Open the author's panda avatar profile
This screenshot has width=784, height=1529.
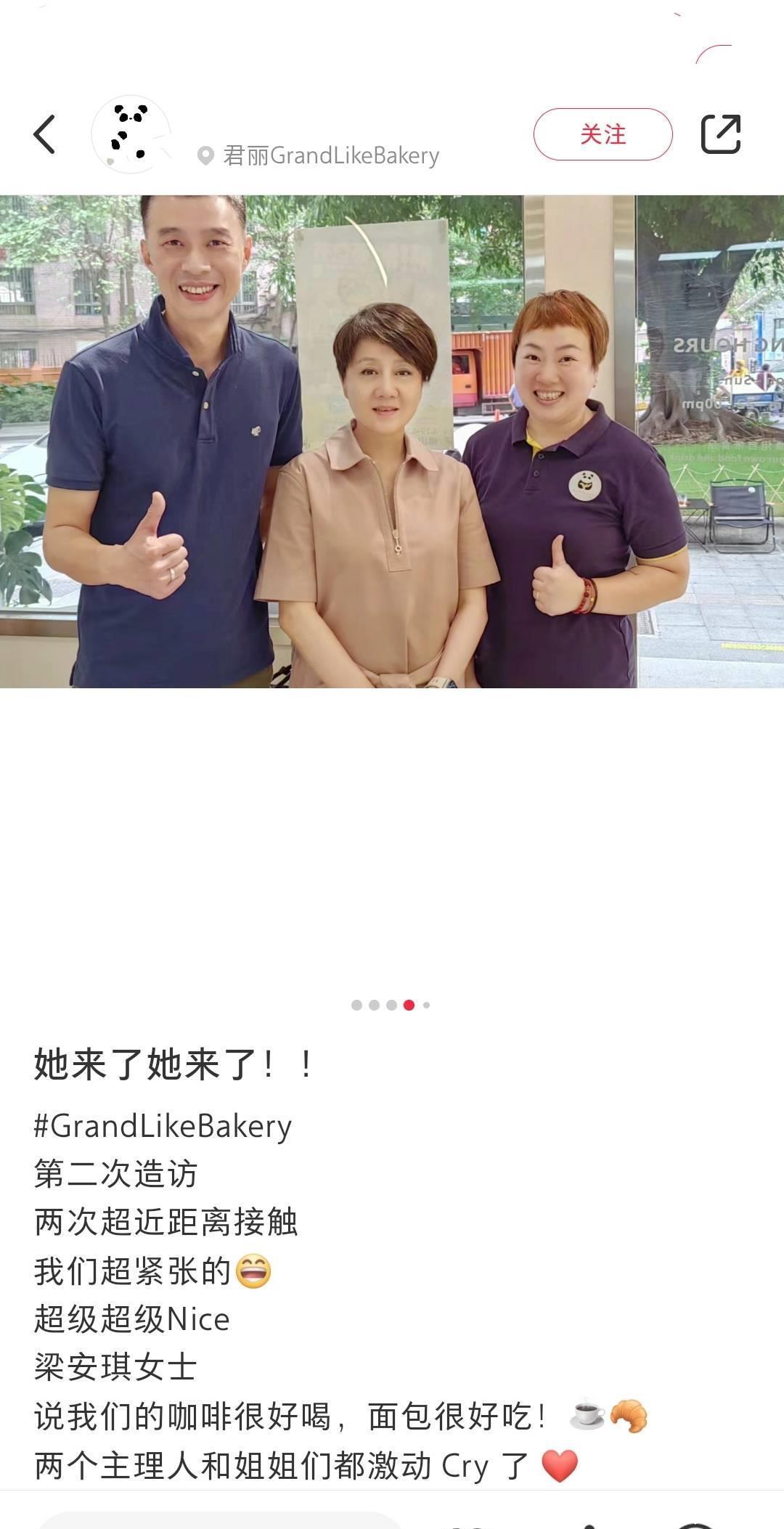pos(131,134)
